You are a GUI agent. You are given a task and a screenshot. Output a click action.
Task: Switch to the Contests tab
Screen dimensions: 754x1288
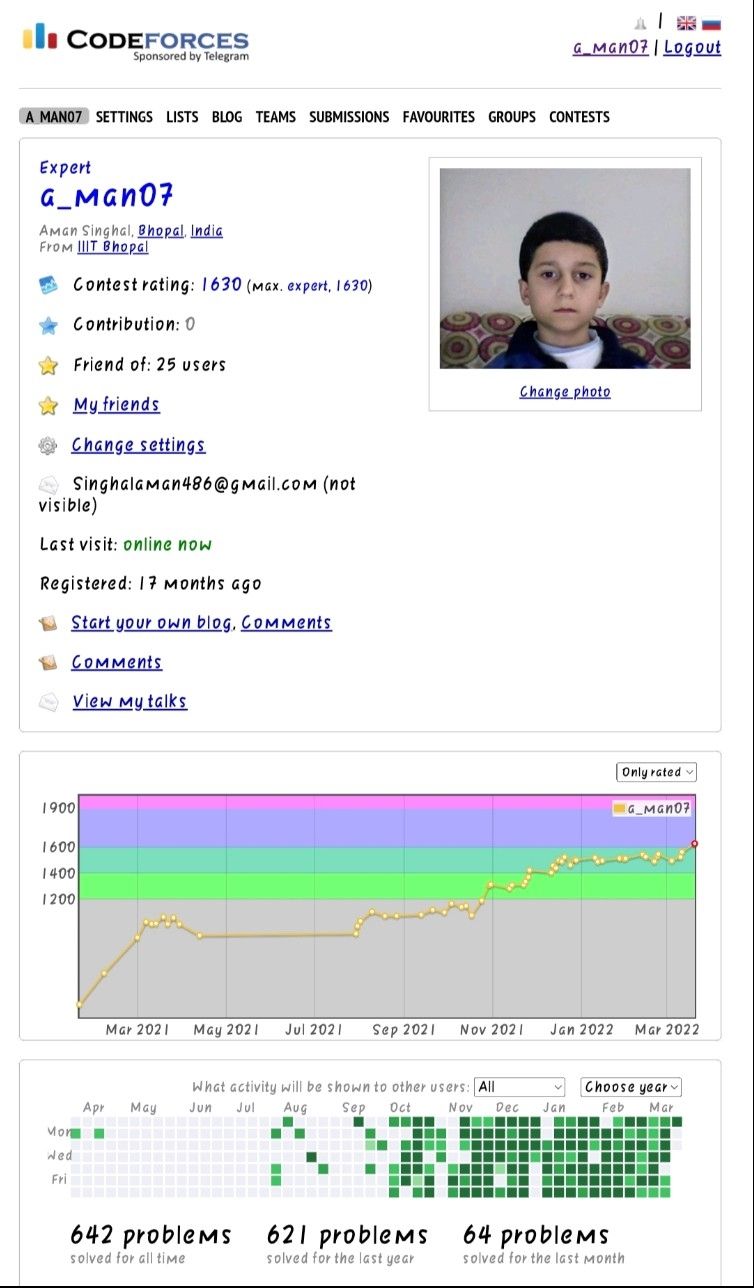[x=579, y=117]
